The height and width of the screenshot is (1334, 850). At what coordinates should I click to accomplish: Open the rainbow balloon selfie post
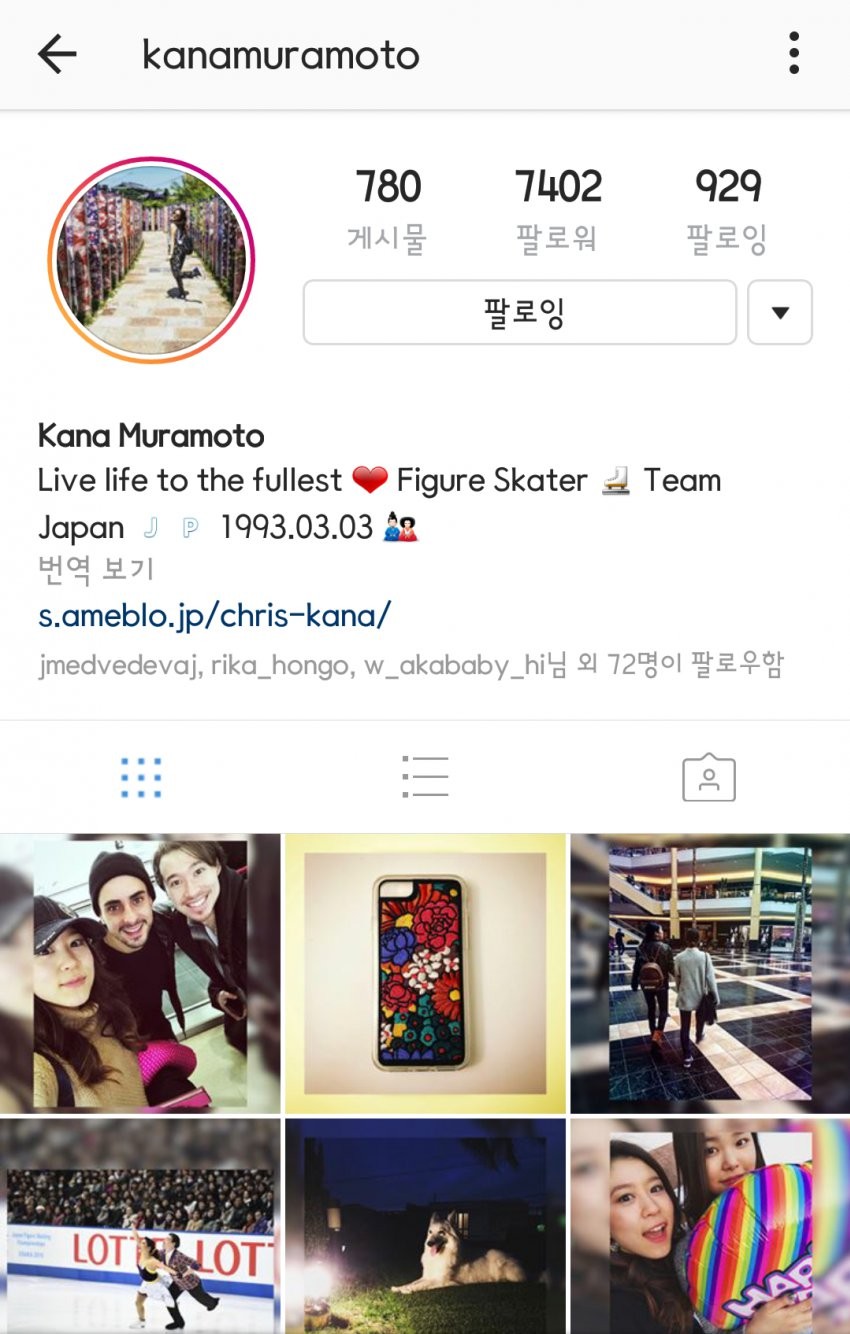point(710,1226)
